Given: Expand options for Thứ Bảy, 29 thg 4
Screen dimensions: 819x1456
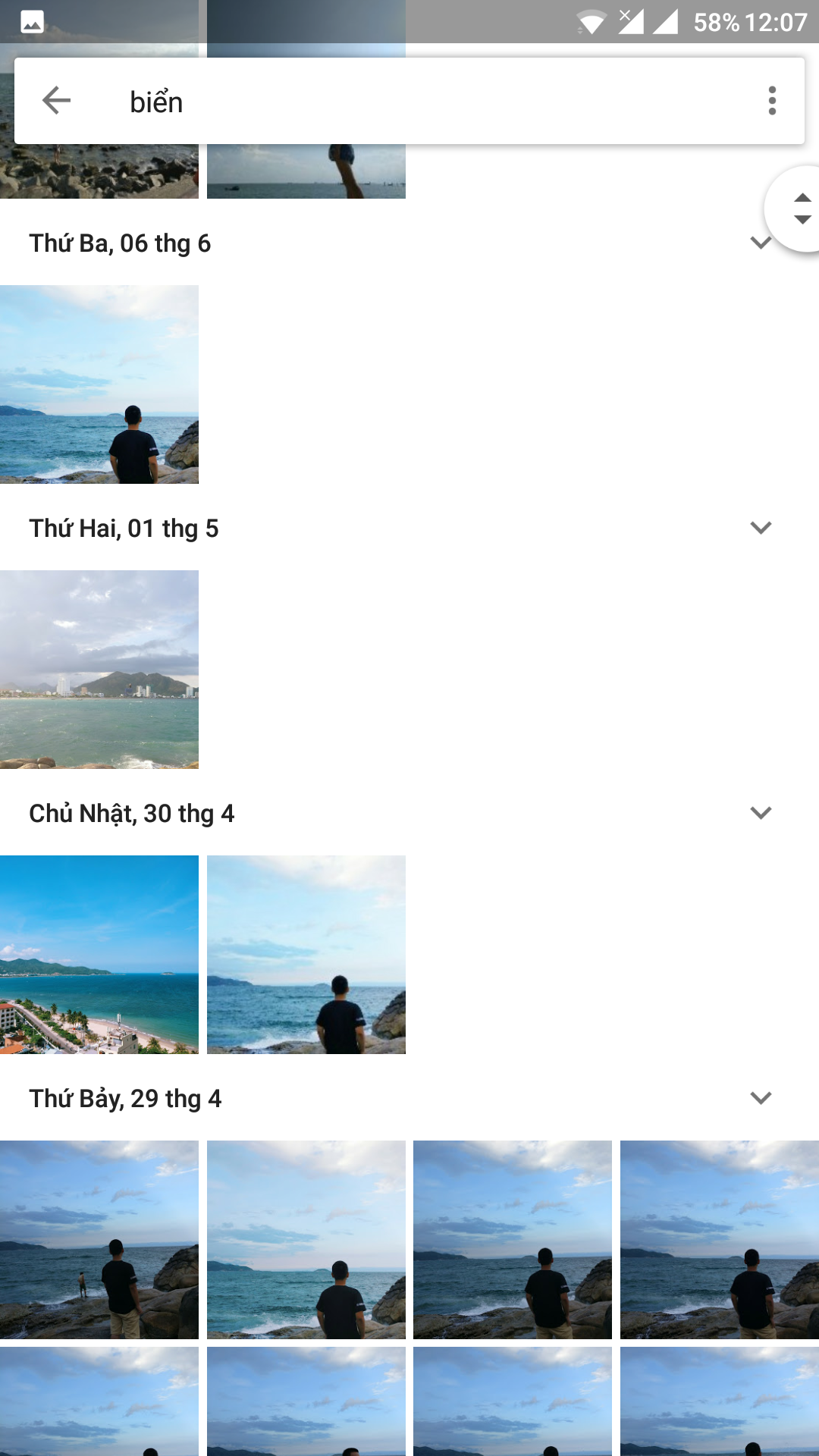Looking at the screenshot, I should [761, 1098].
